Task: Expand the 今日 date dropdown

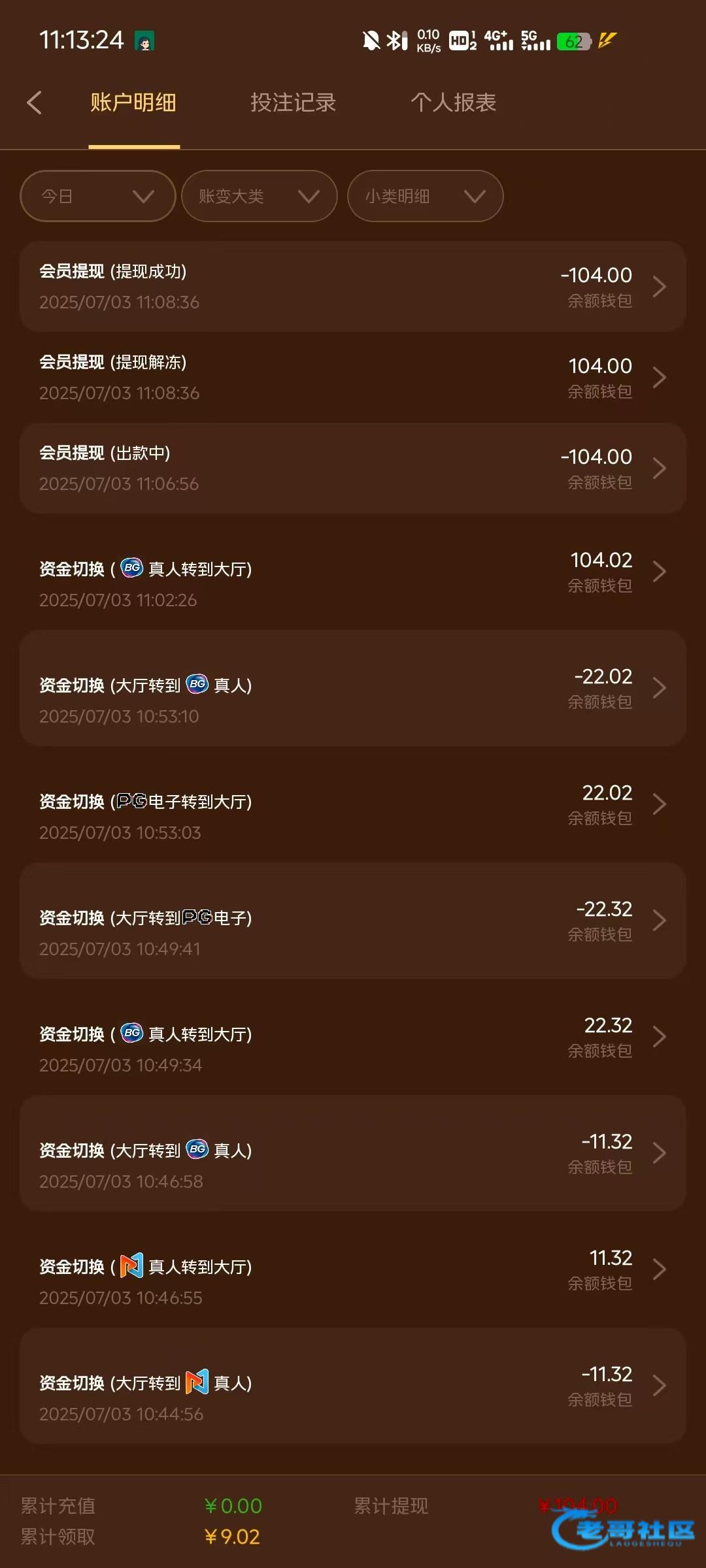Action: pos(98,196)
